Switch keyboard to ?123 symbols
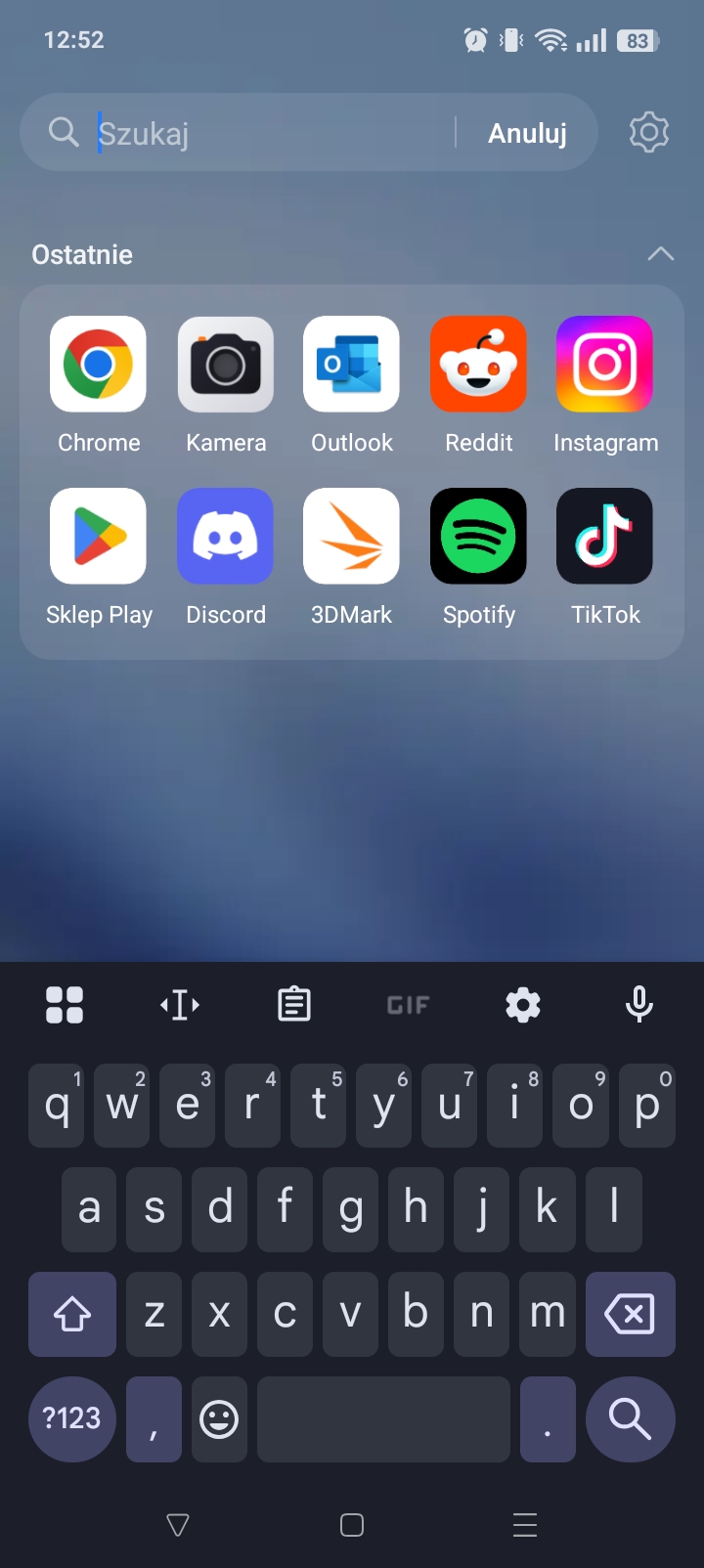Image resolution: width=704 pixels, height=1568 pixels. [x=72, y=1418]
